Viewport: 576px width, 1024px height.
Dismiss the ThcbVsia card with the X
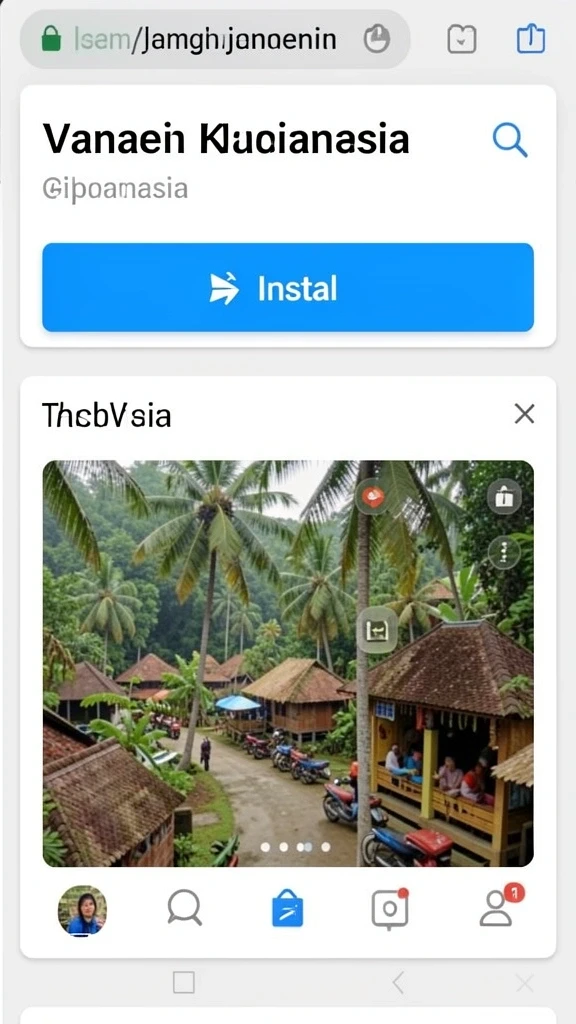click(x=524, y=413)
